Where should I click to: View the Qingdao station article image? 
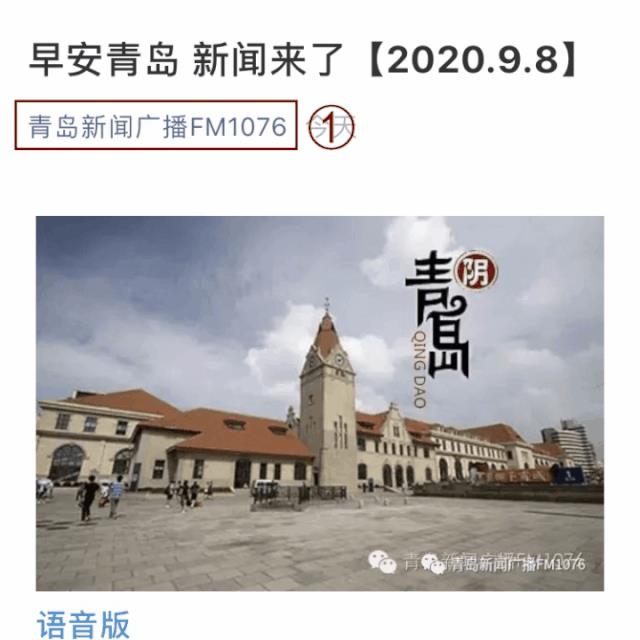(320, 403)
